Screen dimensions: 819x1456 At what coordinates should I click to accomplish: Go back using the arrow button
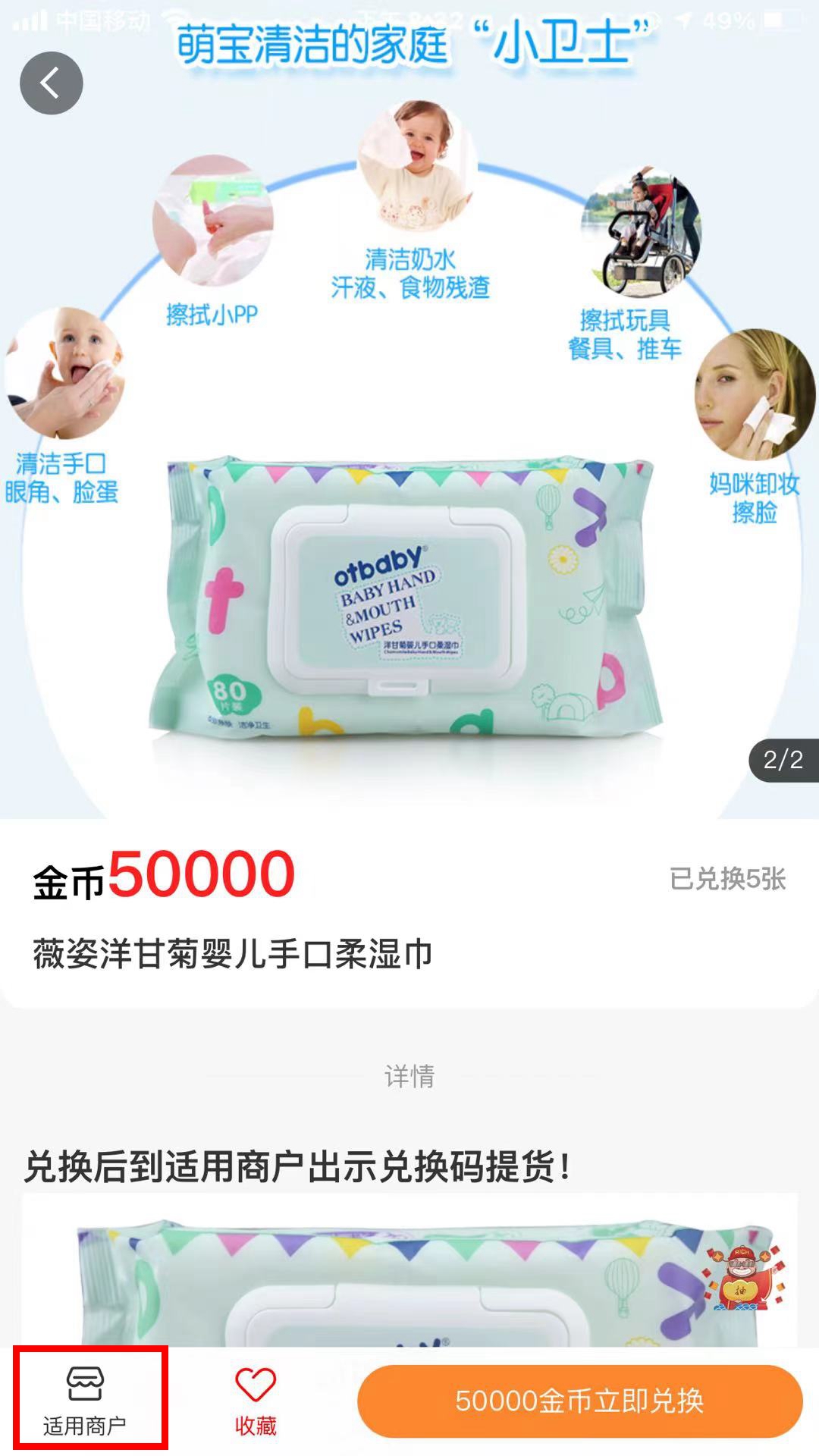pyautogui.click(x=51, y=83)
